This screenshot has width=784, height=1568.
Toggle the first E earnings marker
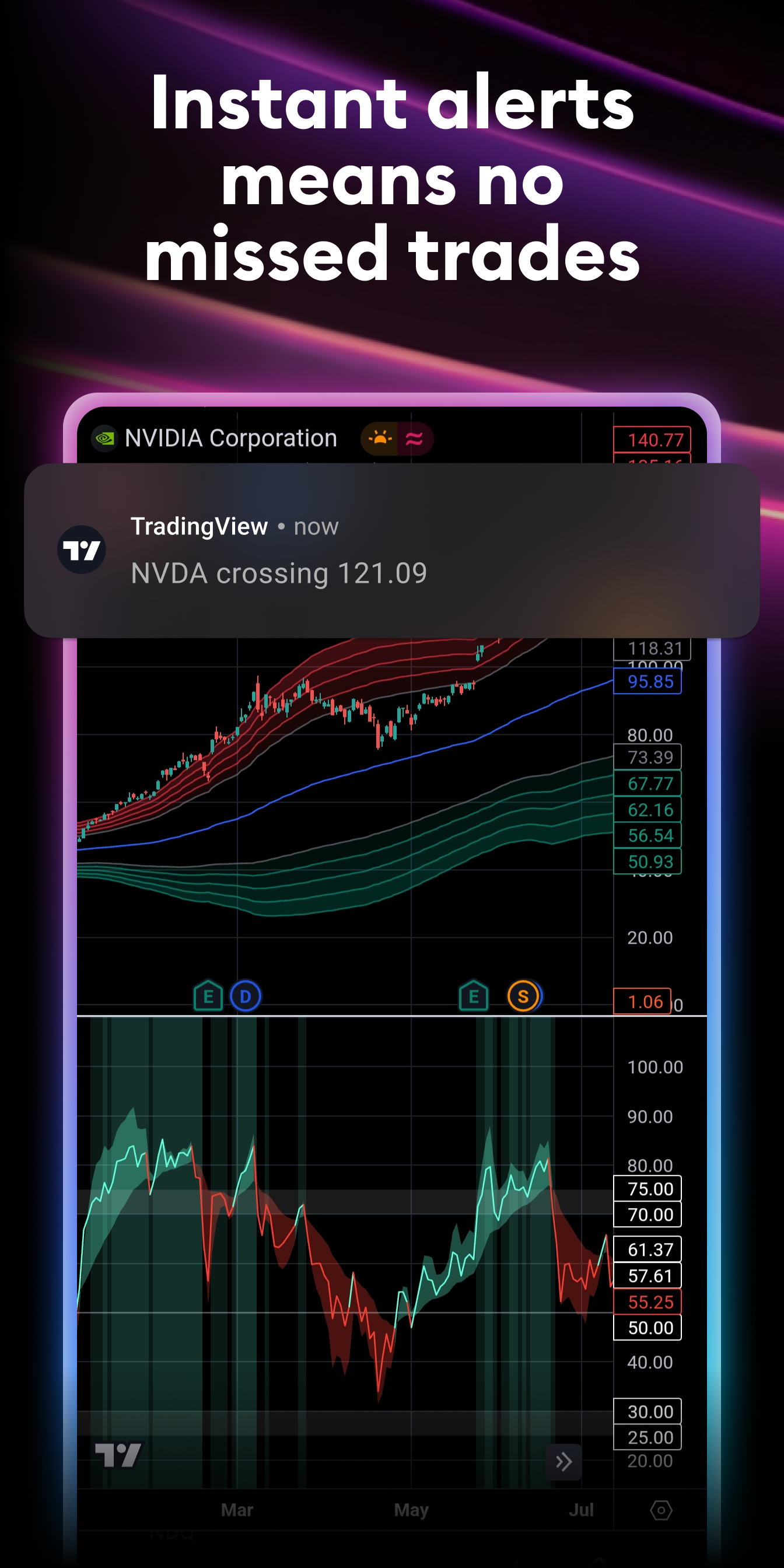[208, 995]
